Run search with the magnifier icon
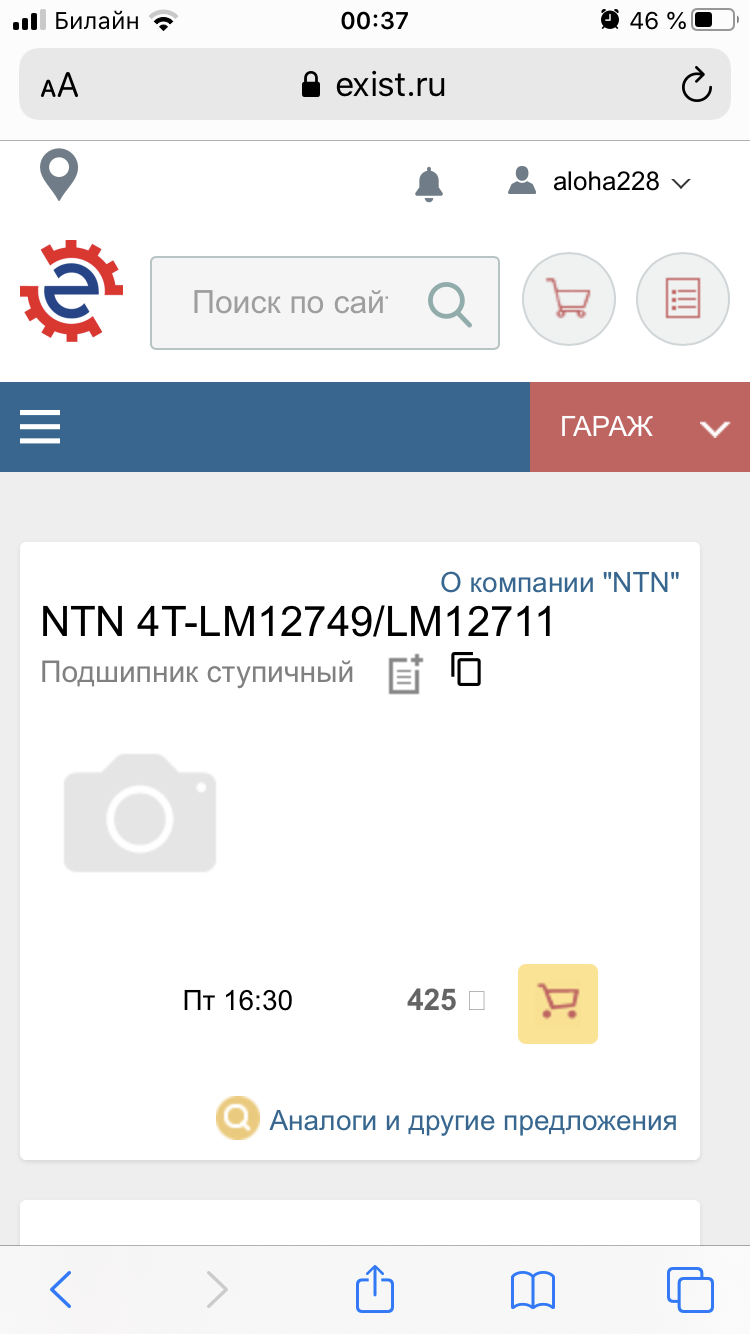Viewport: 750px width, 1334px height. coord(450,304)
